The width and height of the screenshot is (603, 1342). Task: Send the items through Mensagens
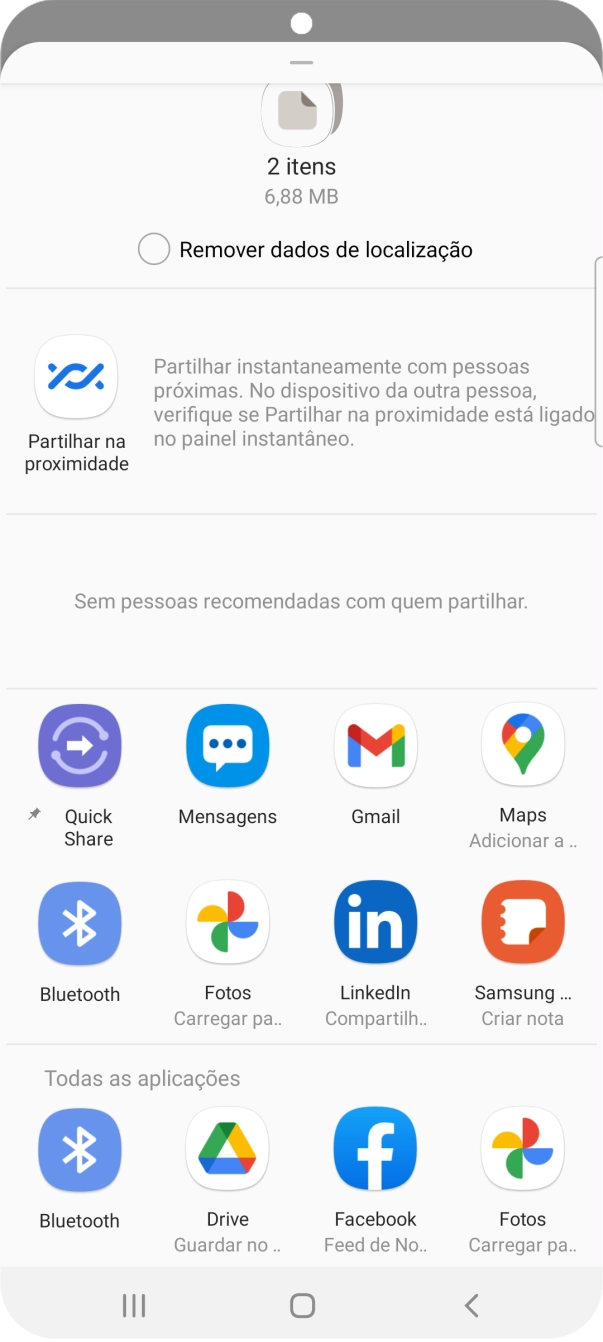(x=227, y=746)
